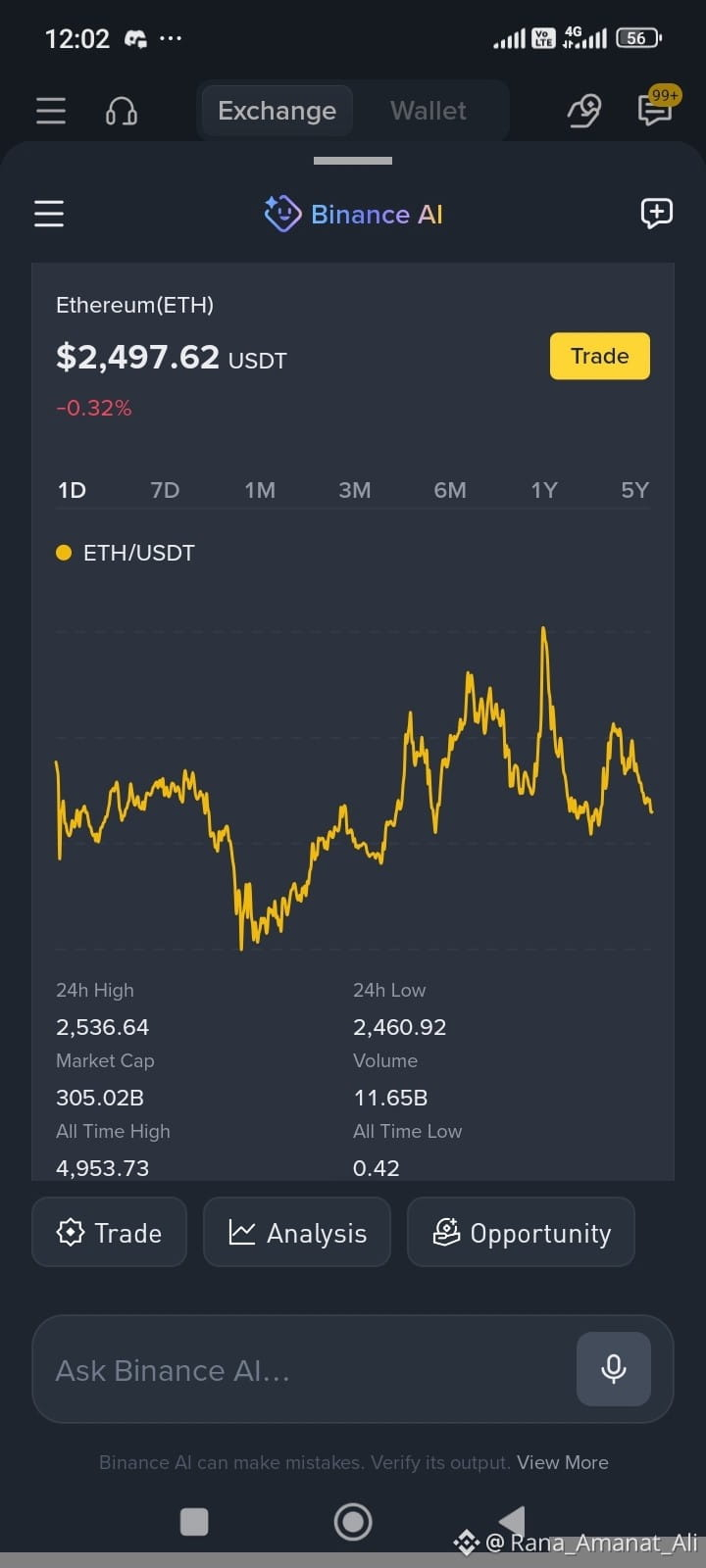Open messages with 99+ badge
Viewport: 706px width, 1568px height.
pyautogui.click(x=656, y=108)
